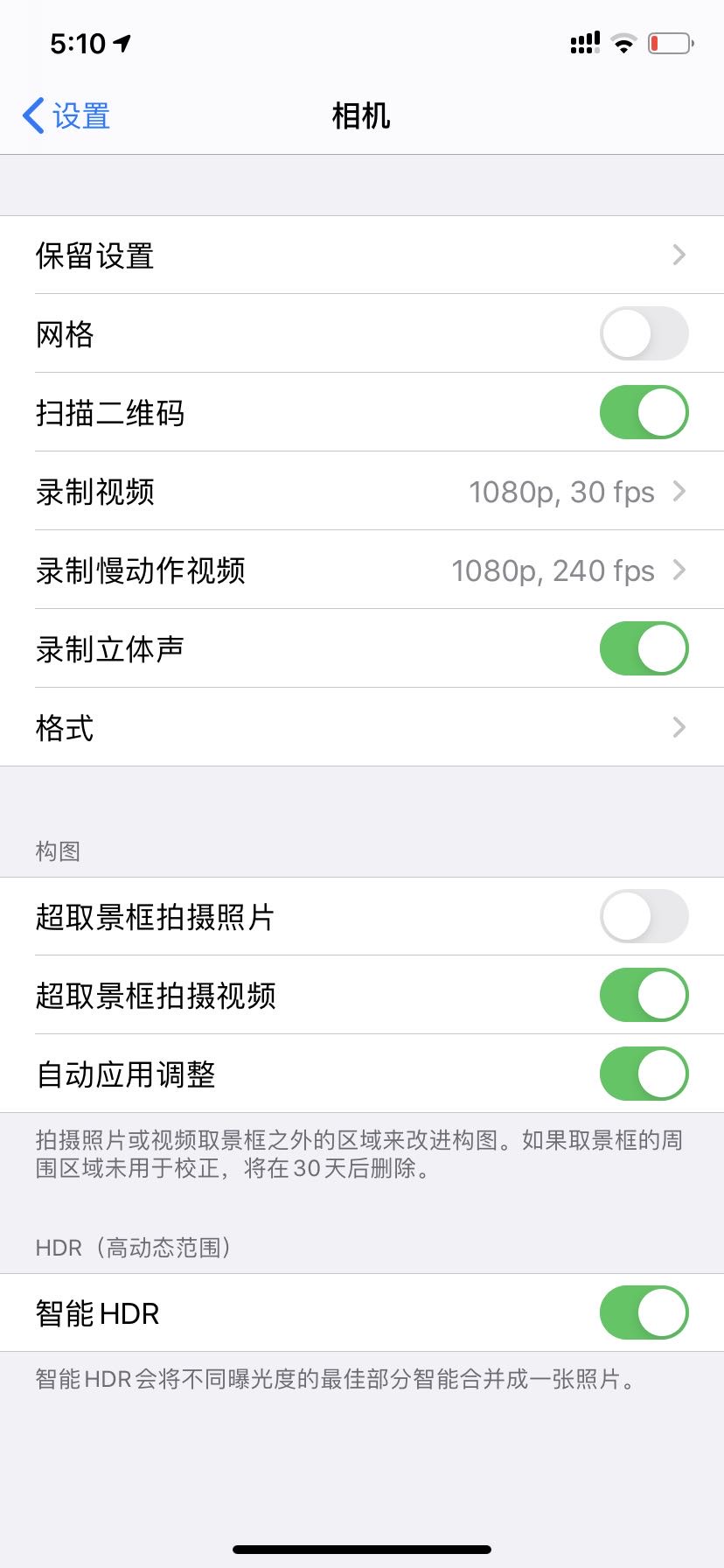Turn off the 录制立体声 switch

tap(644, 648)
